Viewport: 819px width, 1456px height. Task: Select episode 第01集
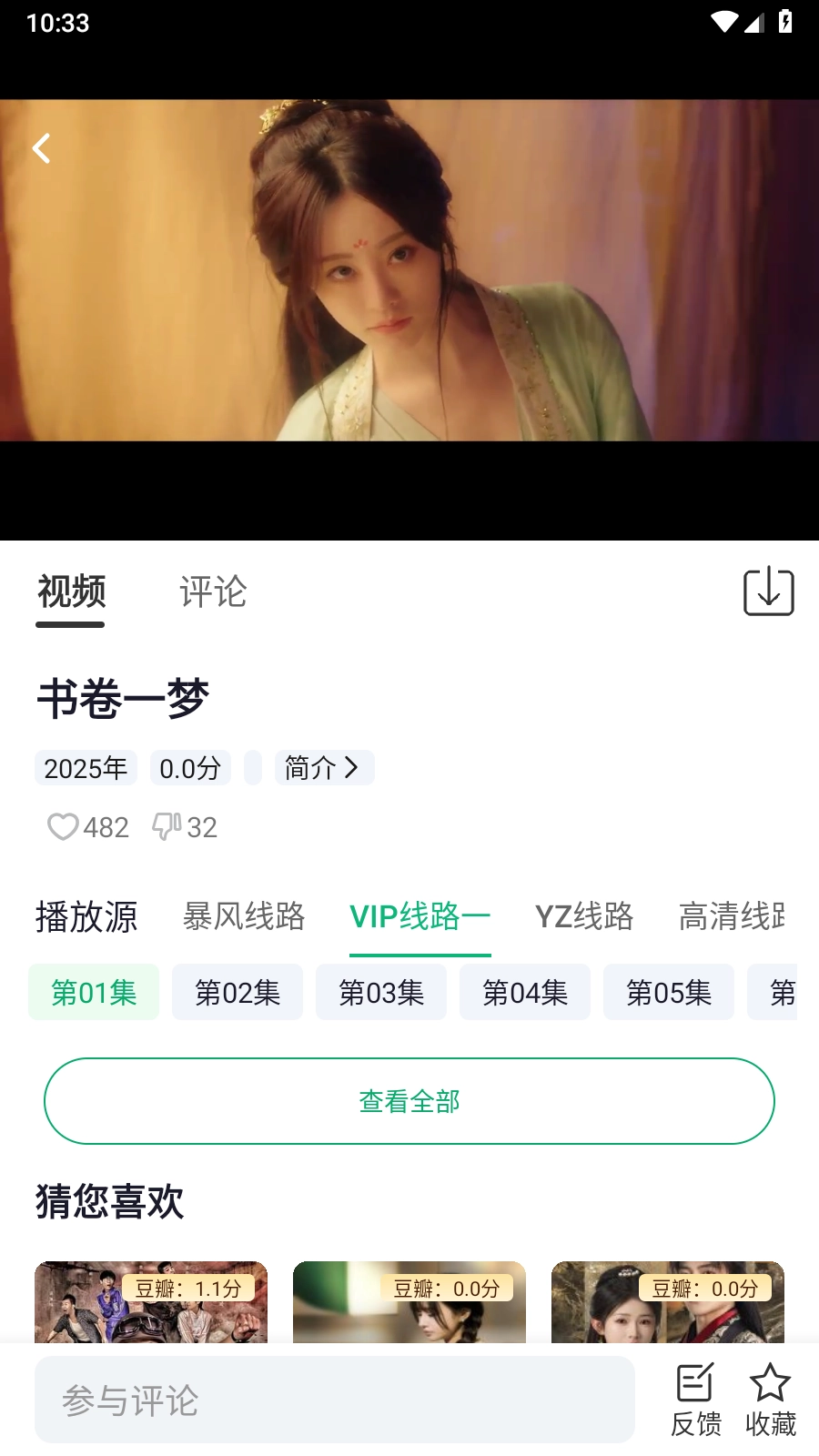(x=93, y=992)
